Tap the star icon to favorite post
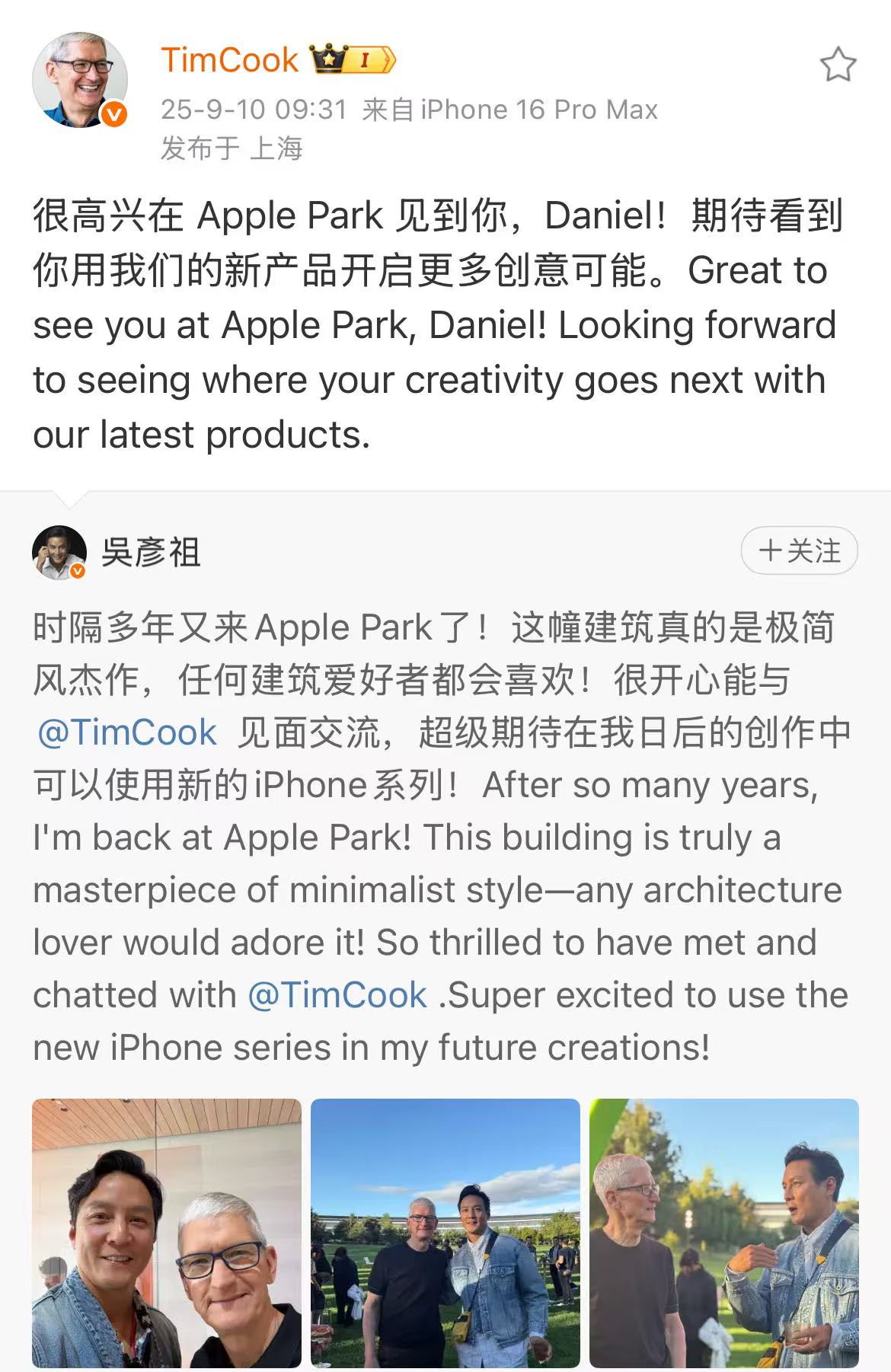Screen dimensions: 891x1372 838,65
